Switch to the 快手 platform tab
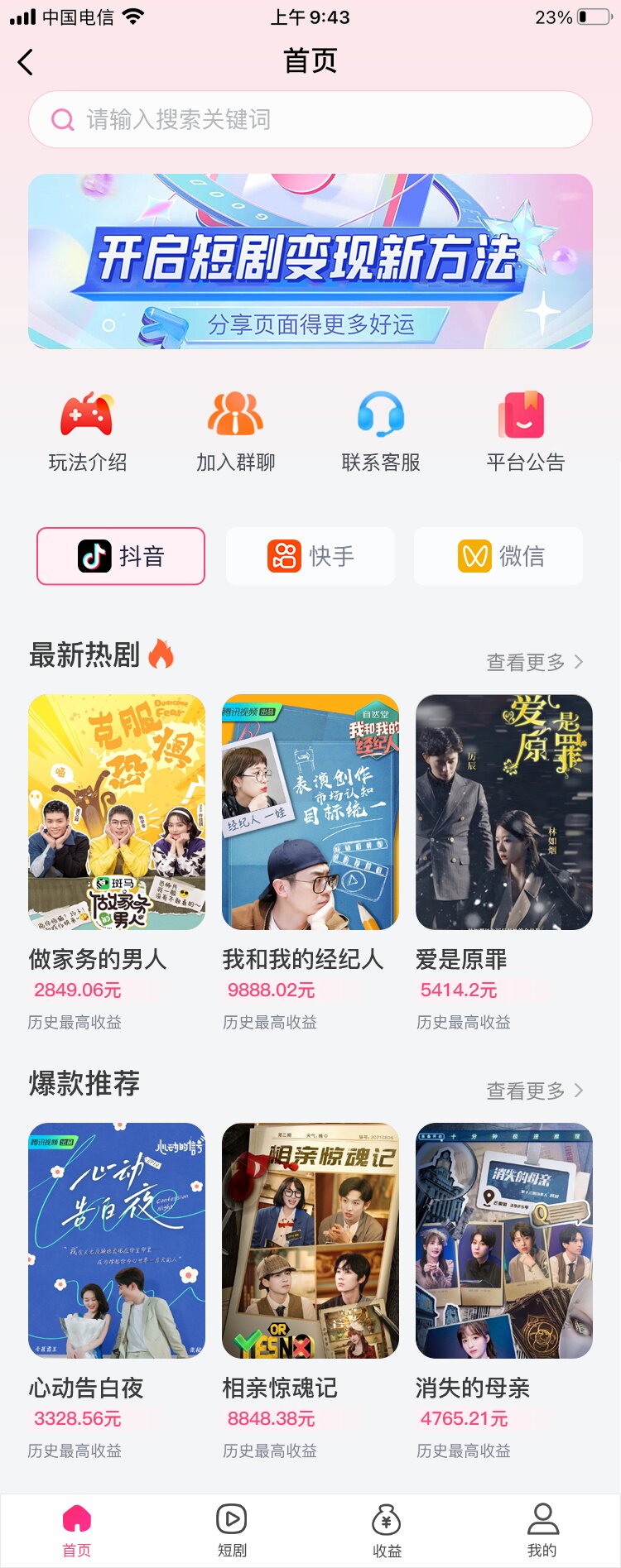The width and height of the screenshot is (621, 1568). (x=310, y=556)
